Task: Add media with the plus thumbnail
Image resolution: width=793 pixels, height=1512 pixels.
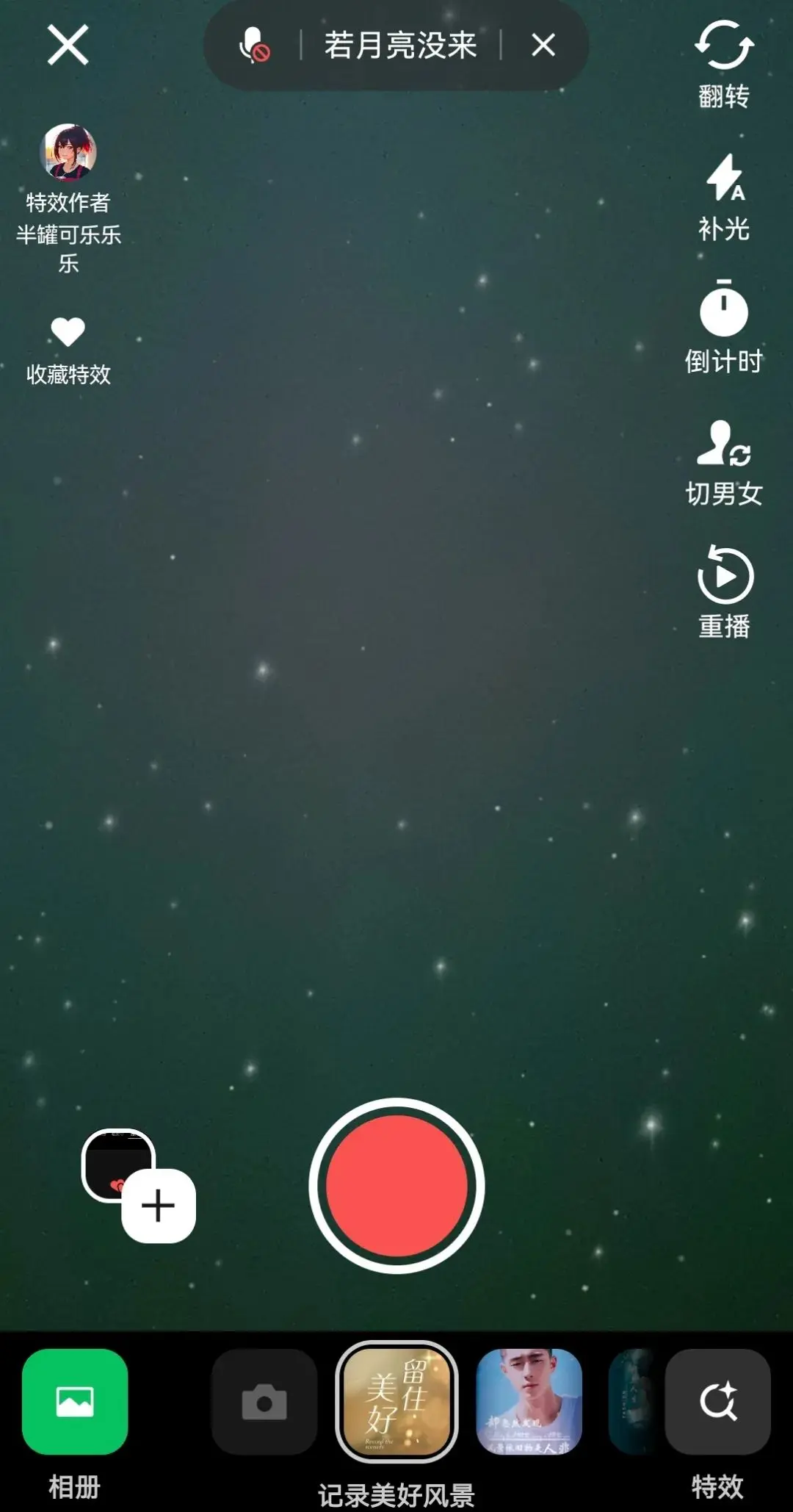Action: [x=158, y=1206]
